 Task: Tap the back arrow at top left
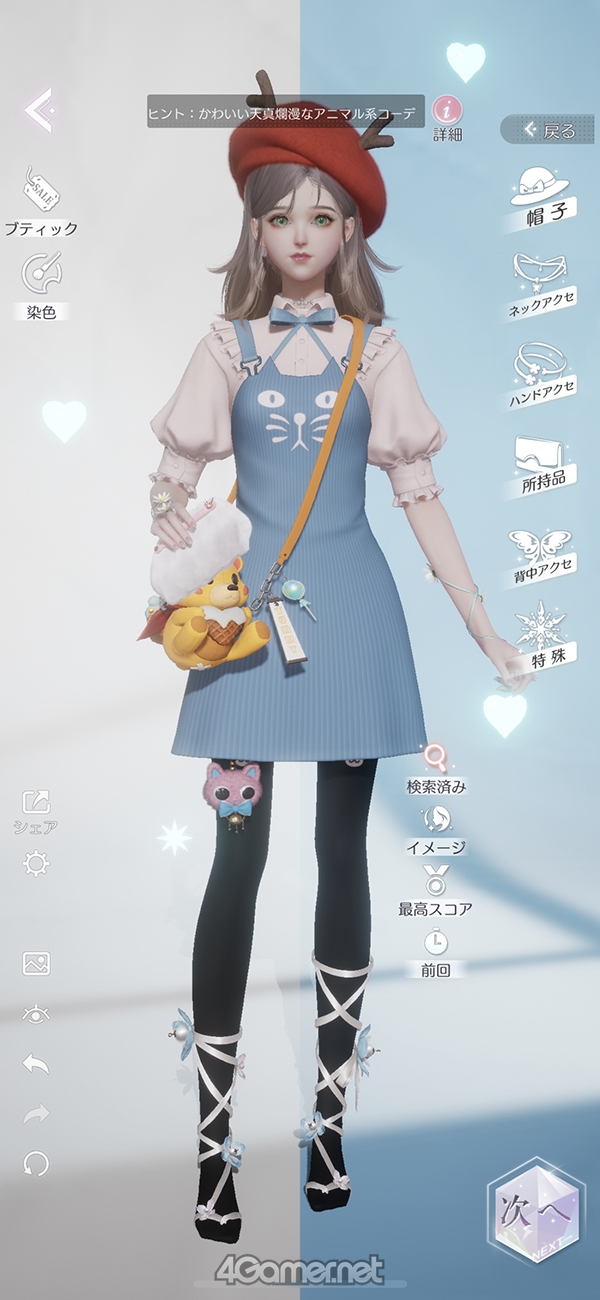pyautogui.click(x=39, y=110)
